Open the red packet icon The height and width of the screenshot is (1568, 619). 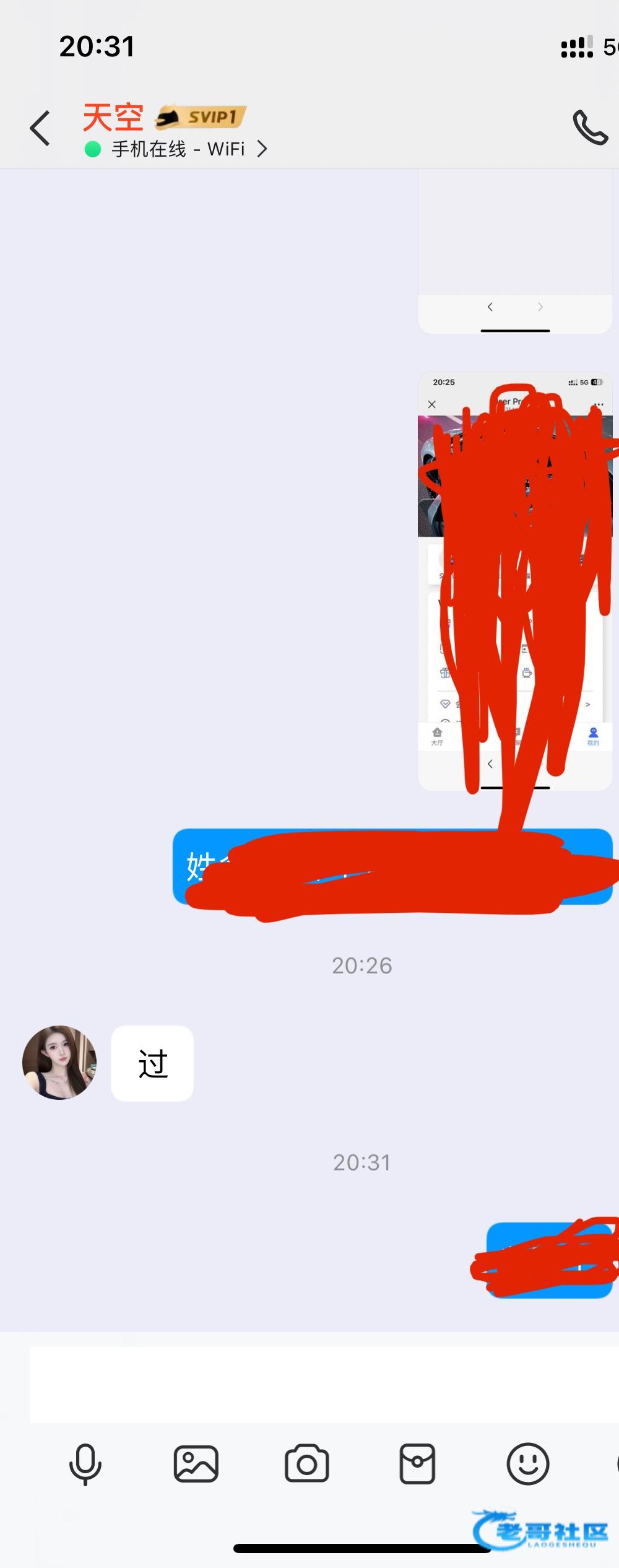coord(417,1464)
